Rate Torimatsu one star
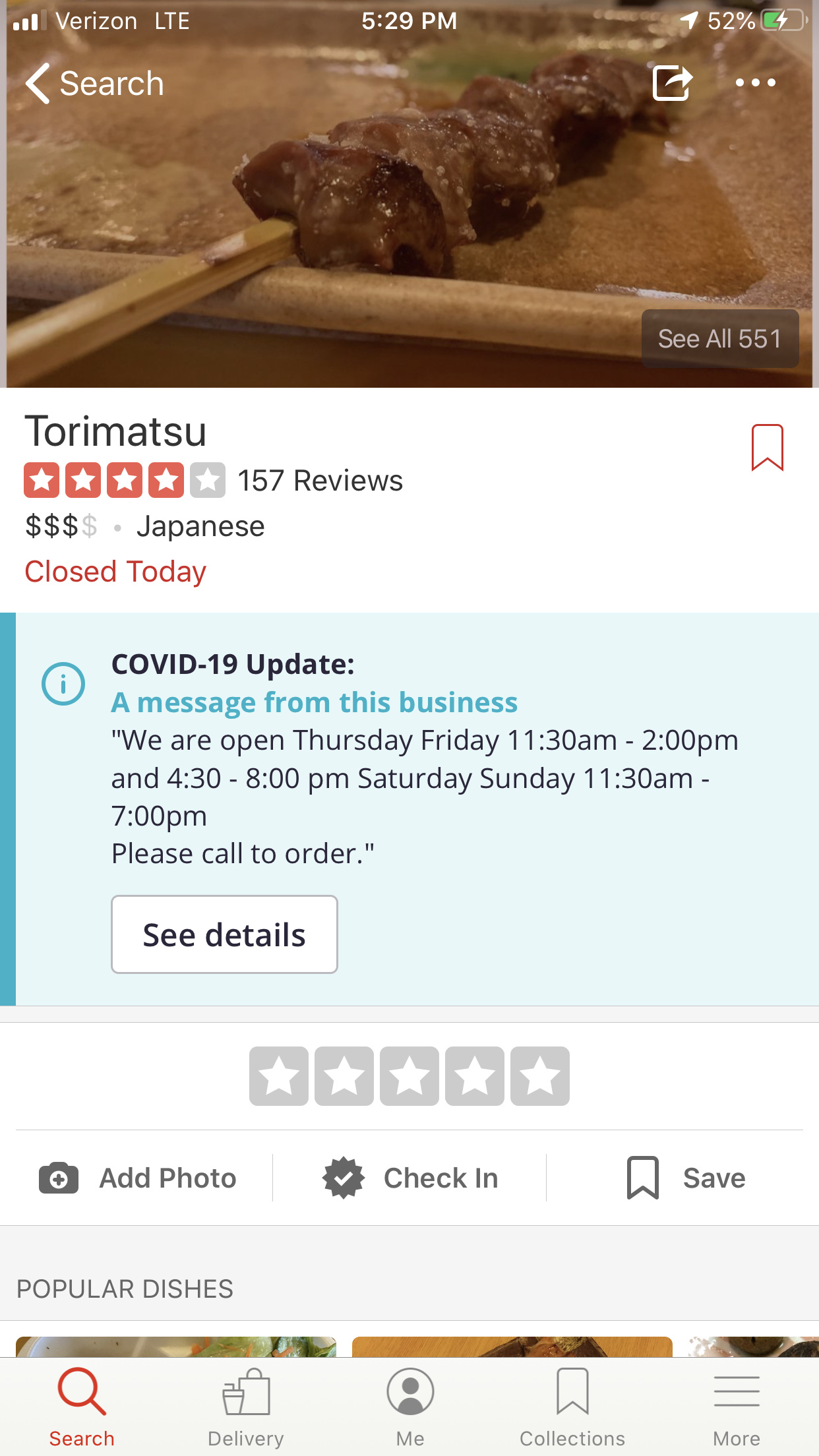 tap(279, 1076)
